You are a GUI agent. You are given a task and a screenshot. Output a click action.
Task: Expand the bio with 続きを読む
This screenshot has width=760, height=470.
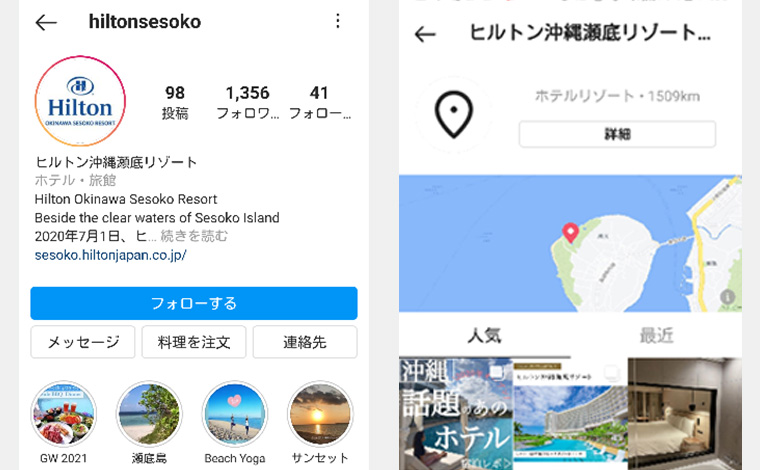194,236
